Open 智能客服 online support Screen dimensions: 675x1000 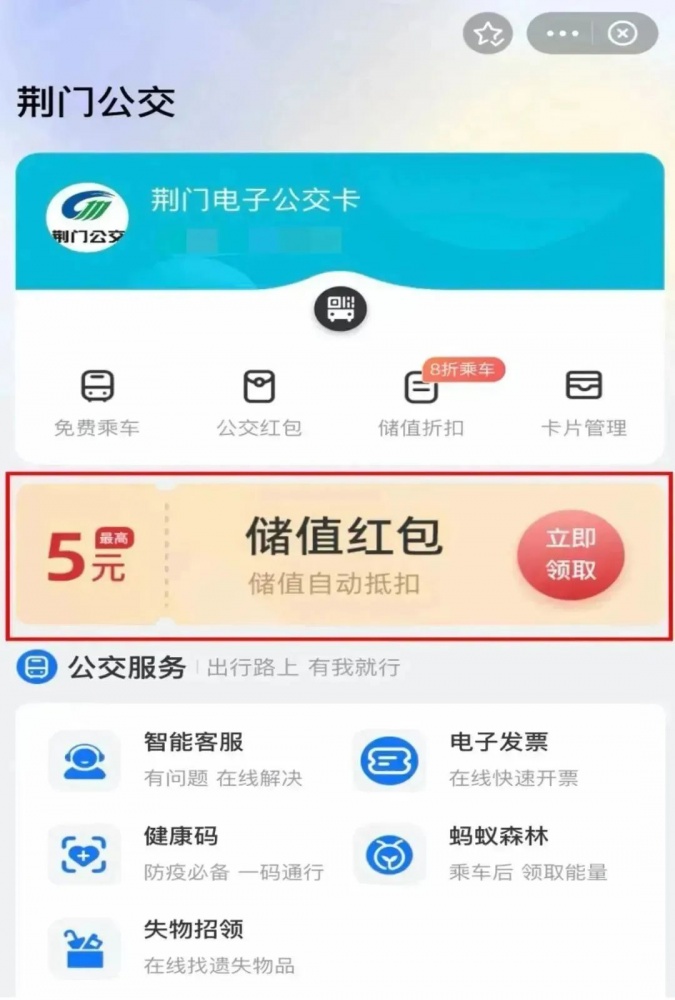coord(175,759)
